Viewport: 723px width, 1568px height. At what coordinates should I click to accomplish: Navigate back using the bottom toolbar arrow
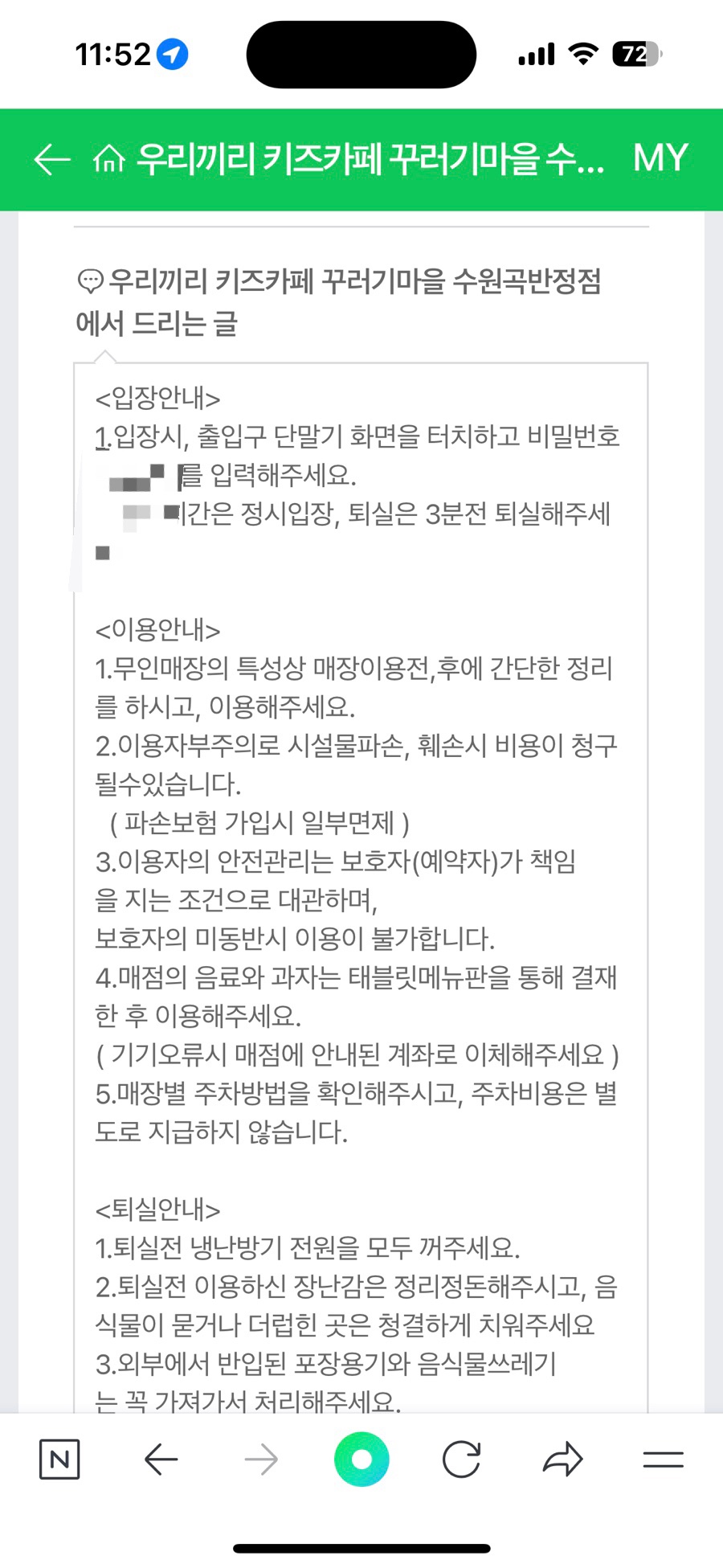[x=161, y=1460]
